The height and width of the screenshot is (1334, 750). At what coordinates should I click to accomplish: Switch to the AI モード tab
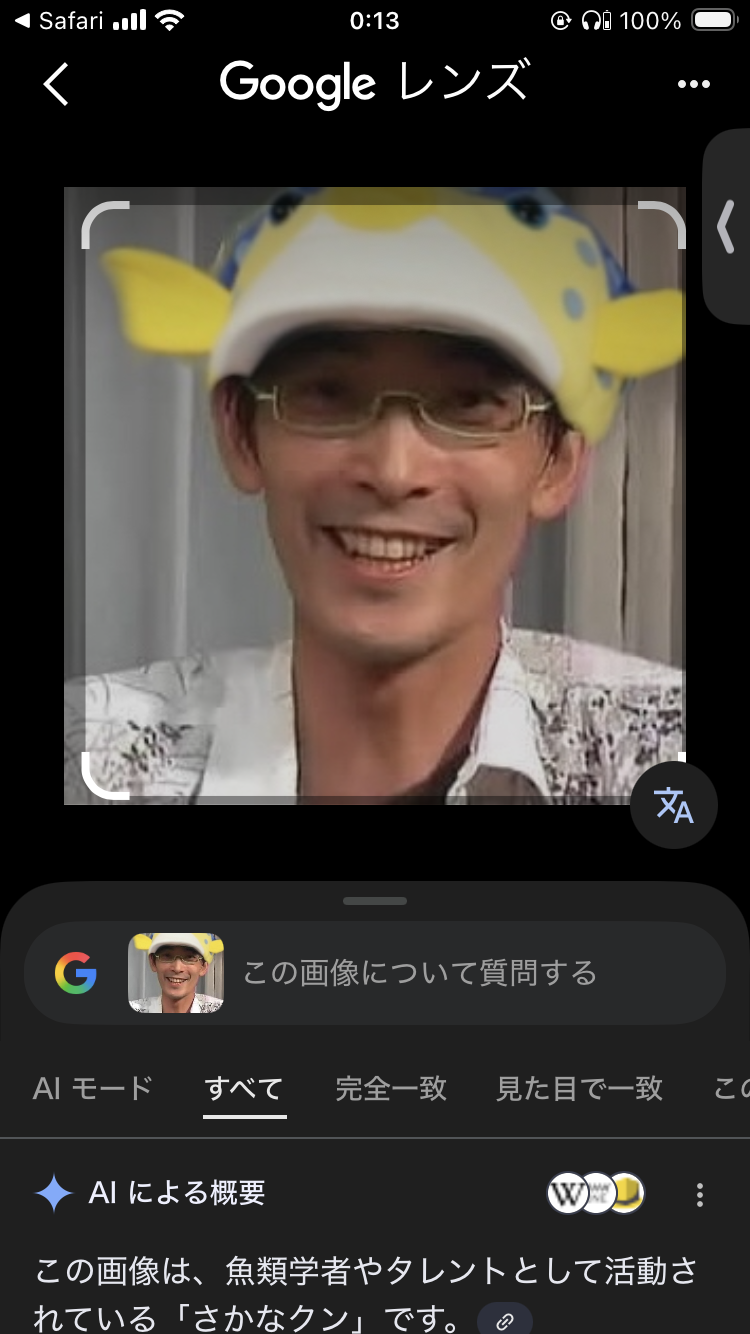pyautogui.click(x=93, y=1088)
